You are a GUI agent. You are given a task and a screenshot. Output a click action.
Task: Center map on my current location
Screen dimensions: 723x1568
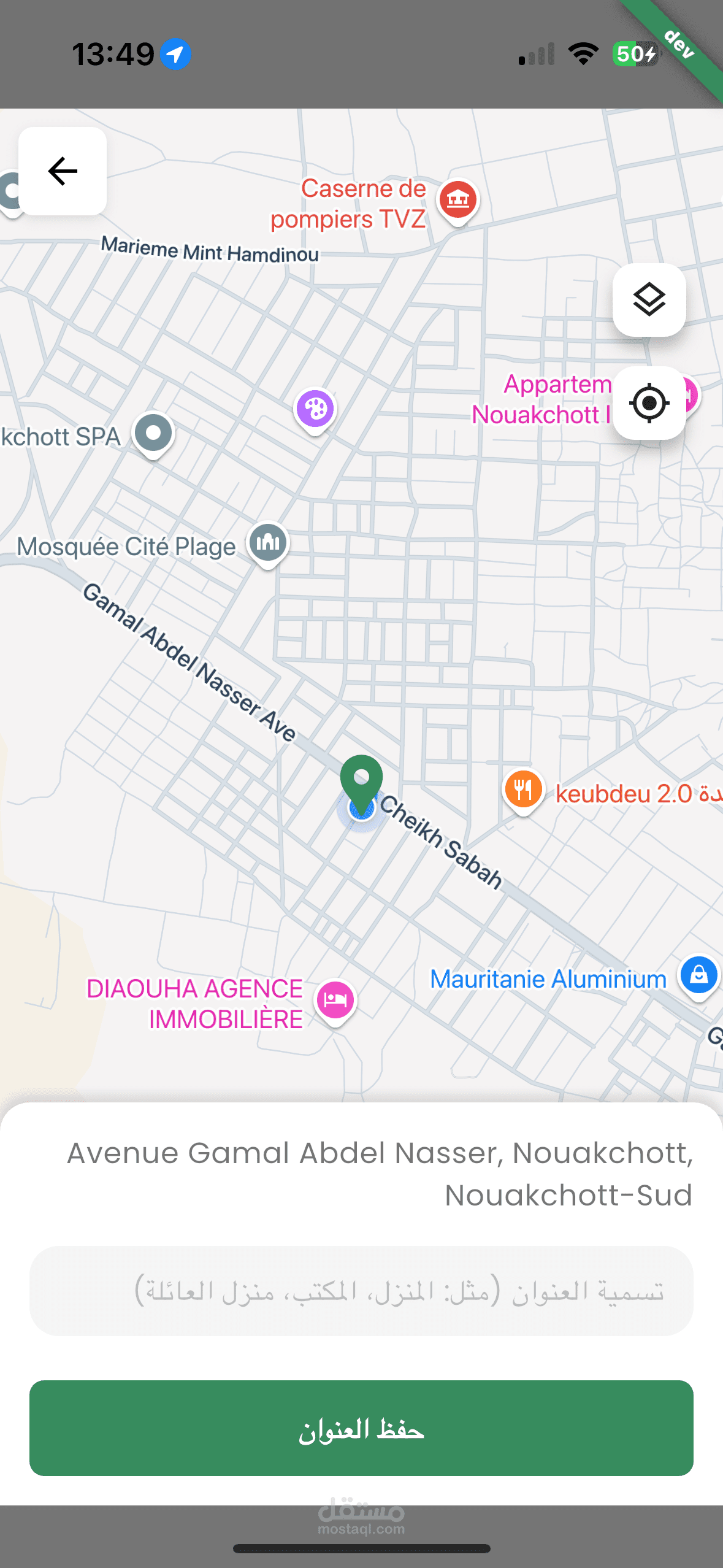pyautogui.click(x=649, y=403)
